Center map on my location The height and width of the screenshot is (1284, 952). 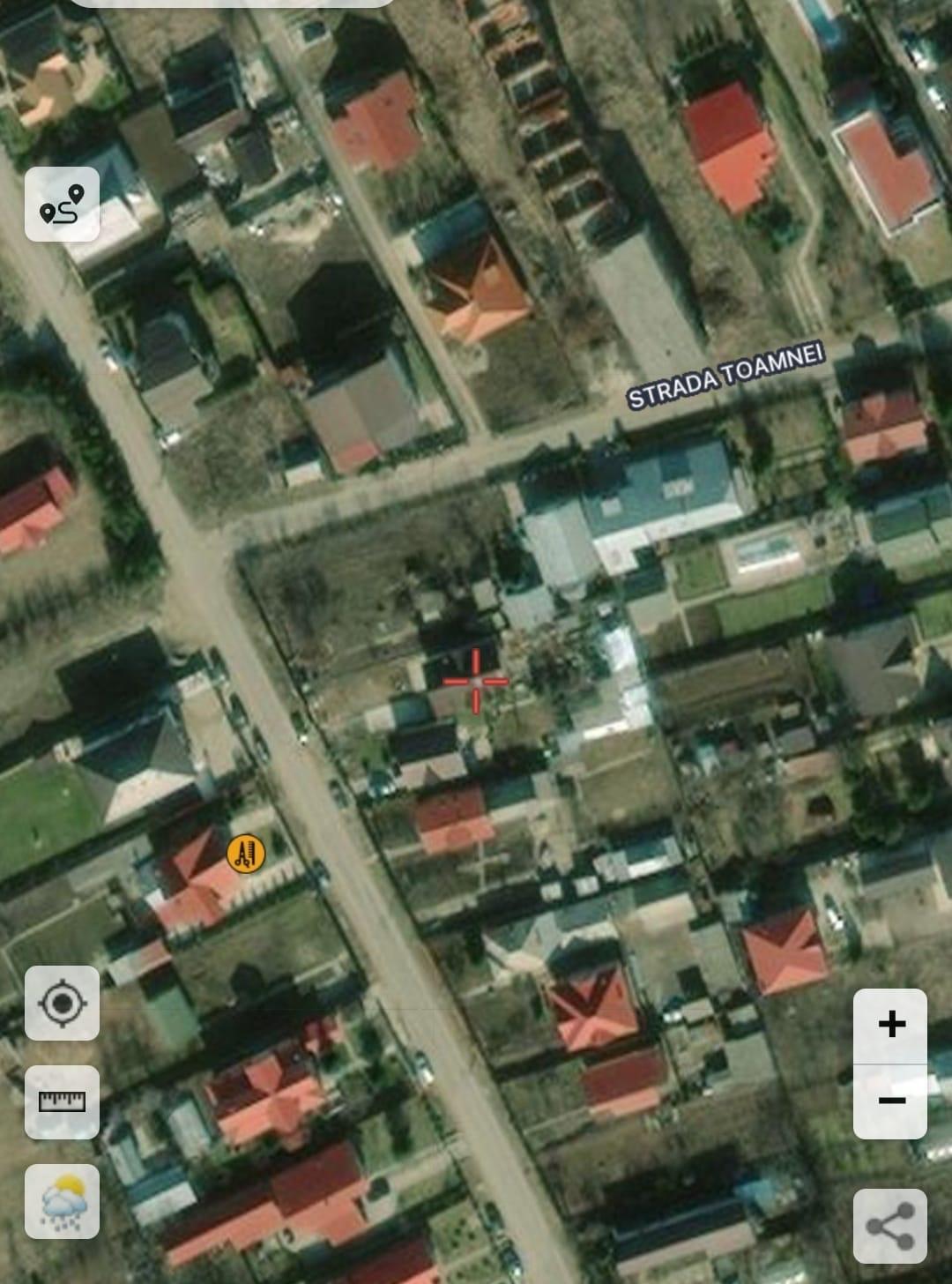pos(62,1003)
